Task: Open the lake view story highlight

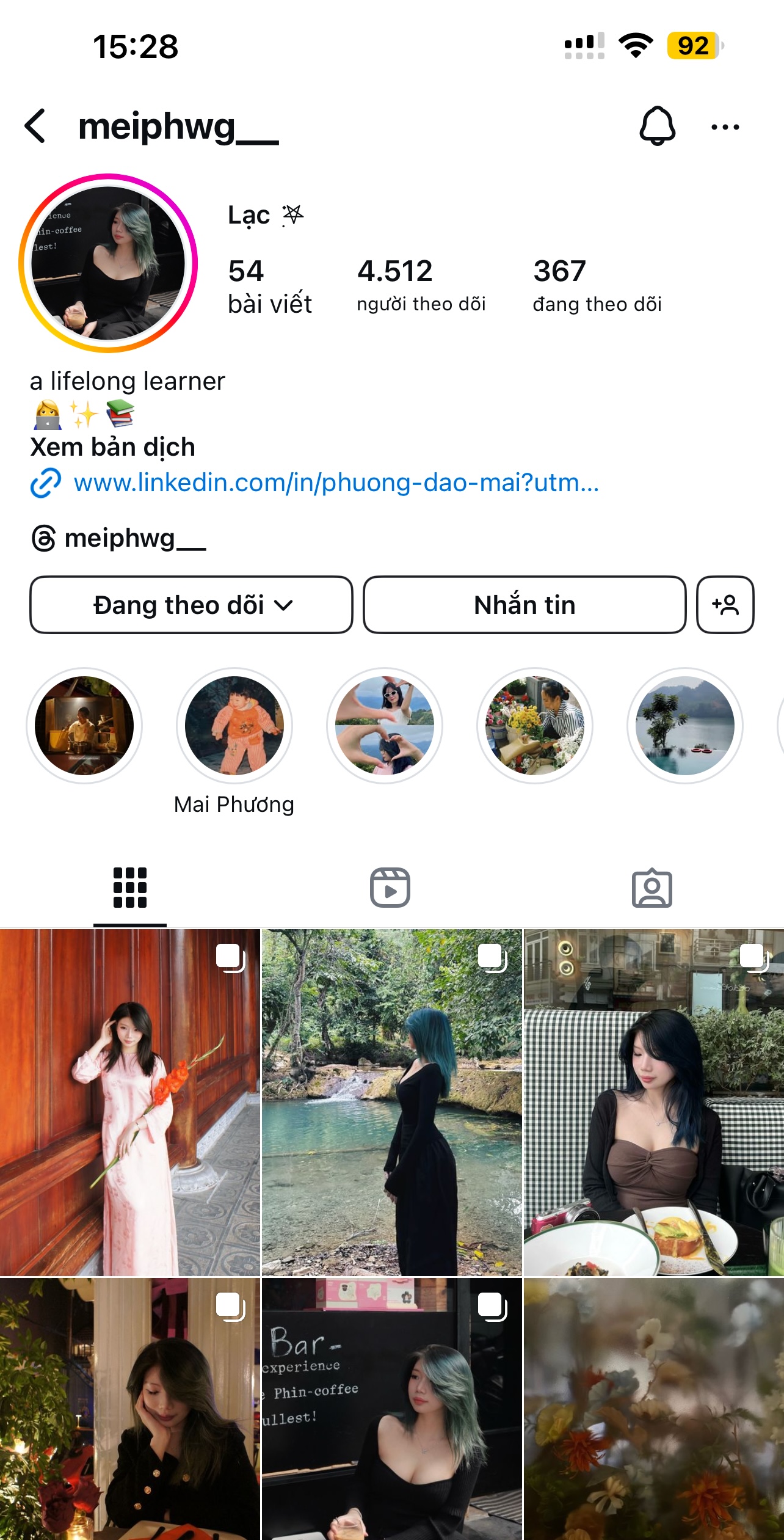Action: [685, 726]
